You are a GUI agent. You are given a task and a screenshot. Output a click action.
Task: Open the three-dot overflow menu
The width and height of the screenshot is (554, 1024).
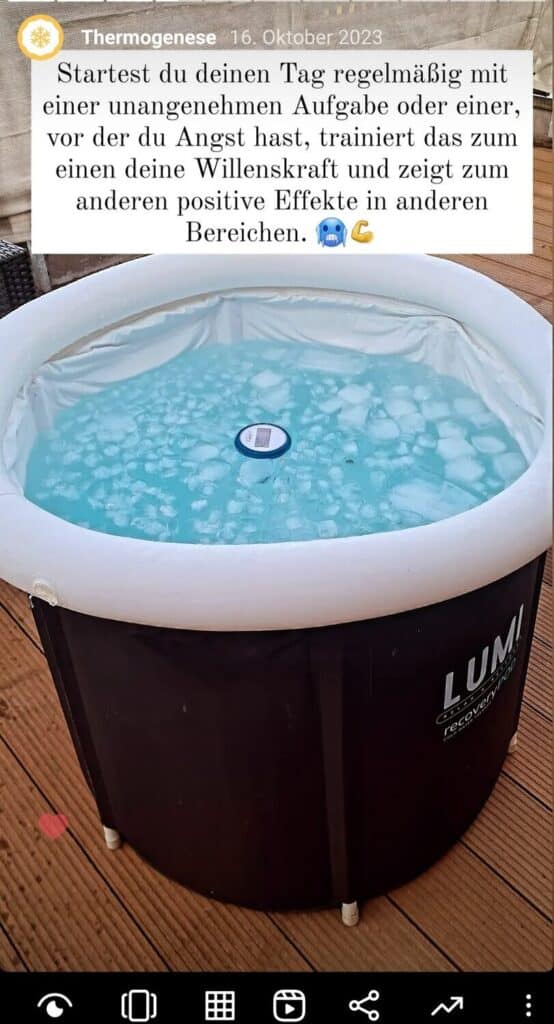click(528, 1005)
